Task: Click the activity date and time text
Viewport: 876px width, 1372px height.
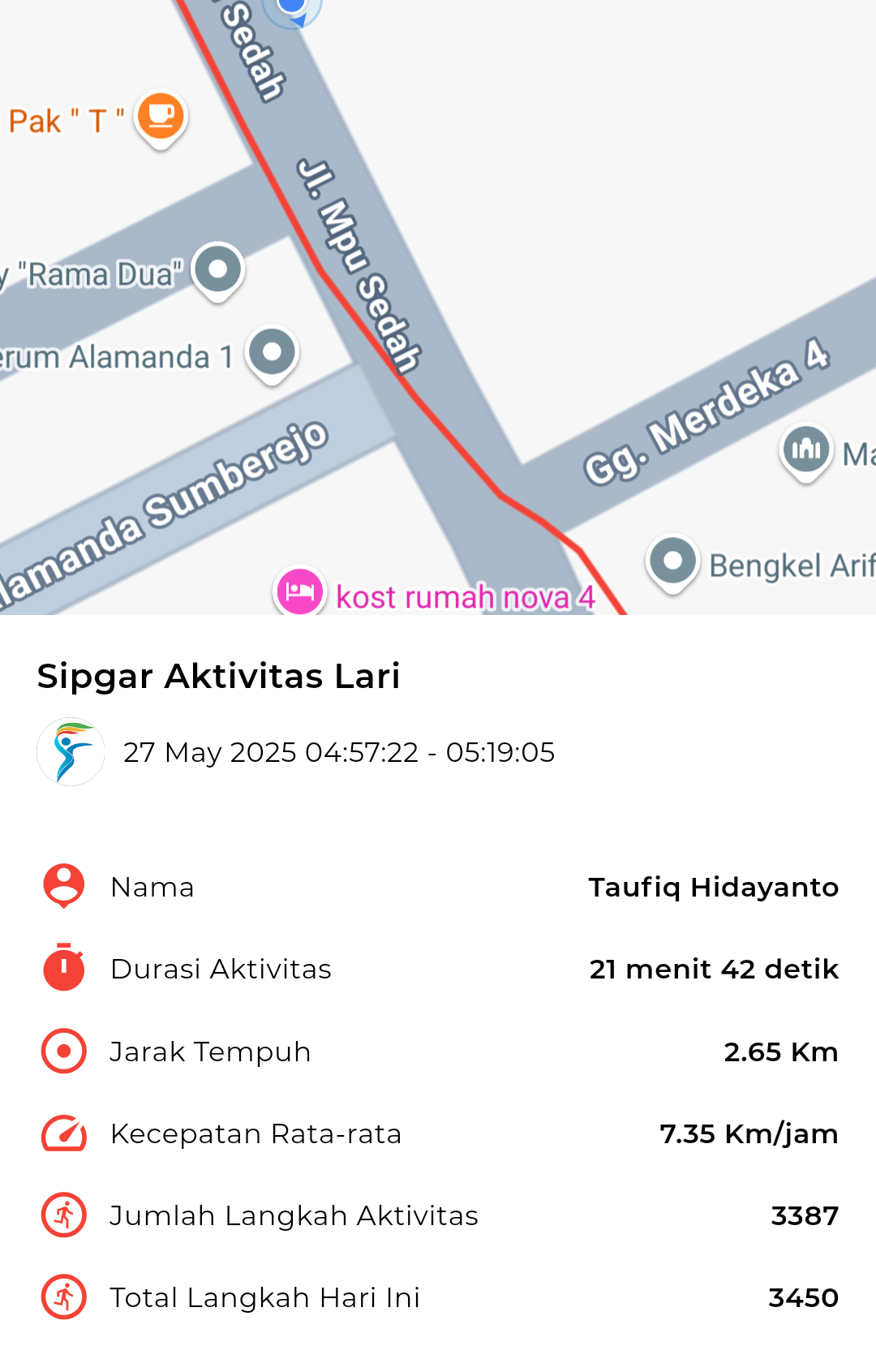Action: [x=339, y=752]
